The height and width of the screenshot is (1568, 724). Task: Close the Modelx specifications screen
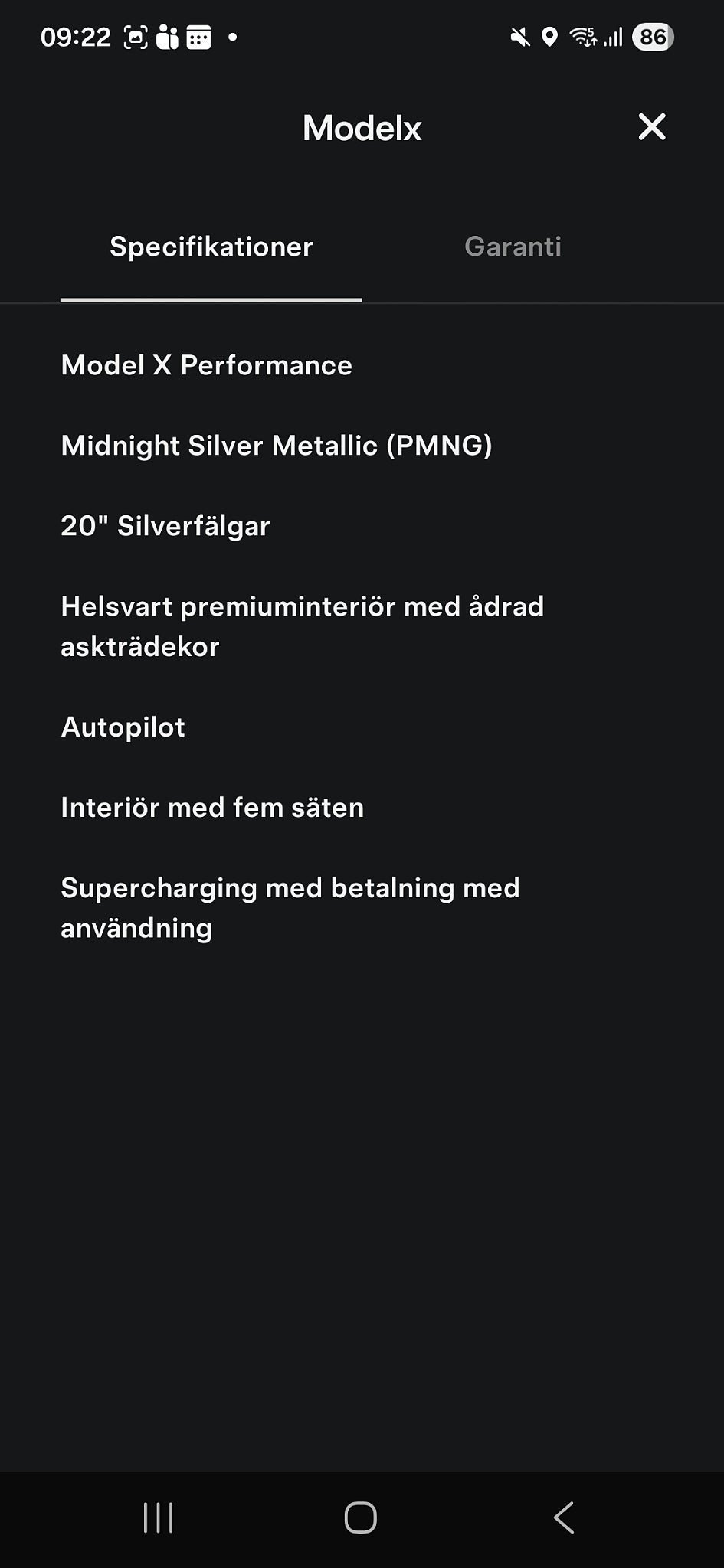click(651, 127)
